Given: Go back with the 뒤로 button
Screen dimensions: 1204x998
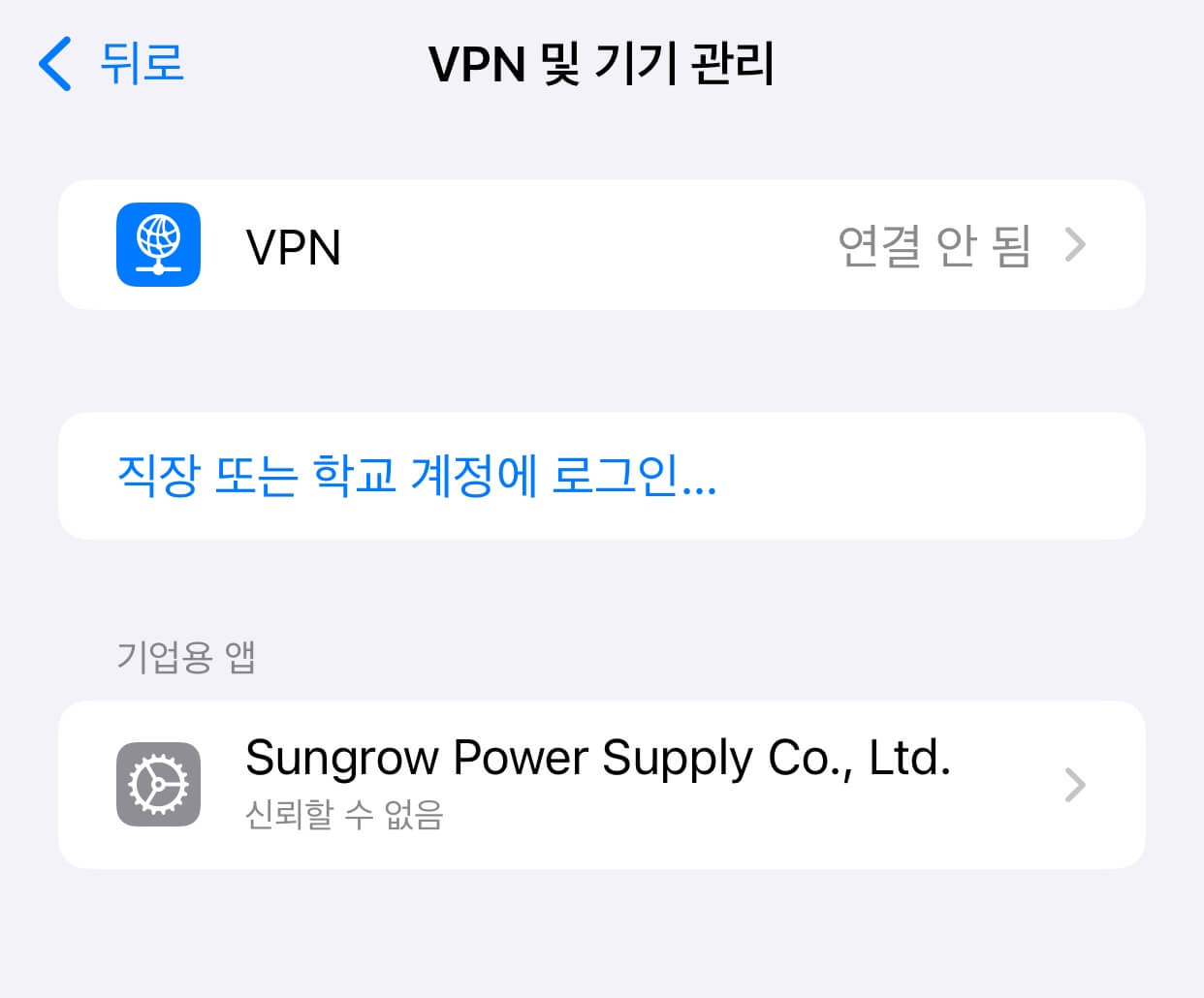Looking at the screenshot, I should (111, 64).
